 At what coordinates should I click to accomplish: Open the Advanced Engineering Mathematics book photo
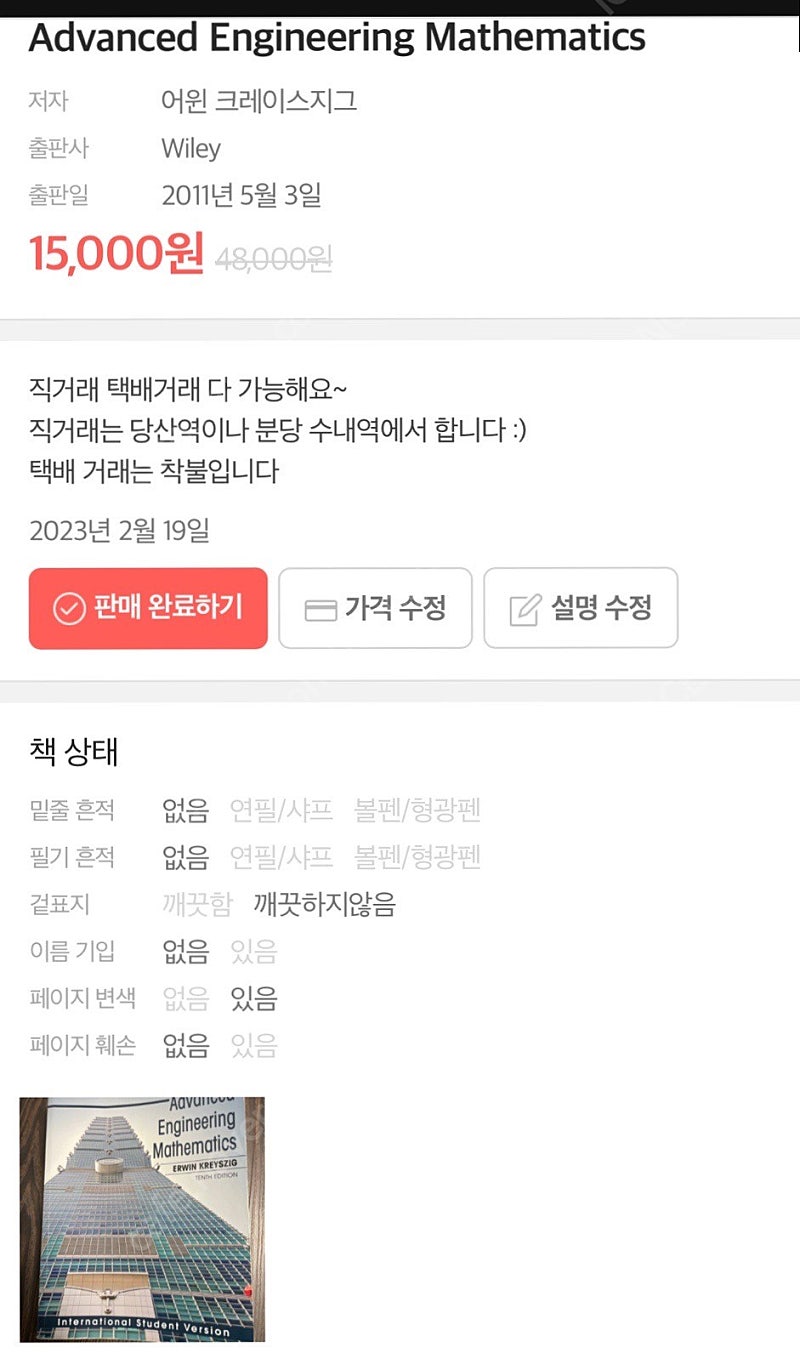pyautogui.click(x=142, y=1219)
